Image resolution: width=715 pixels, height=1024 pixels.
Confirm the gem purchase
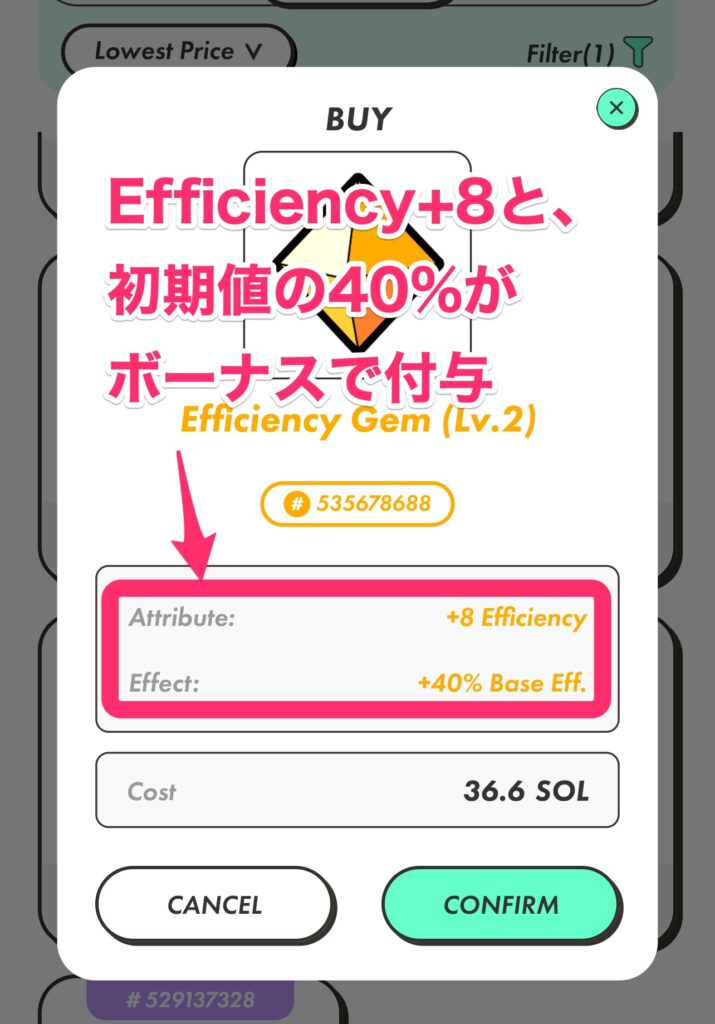(501, 905)
